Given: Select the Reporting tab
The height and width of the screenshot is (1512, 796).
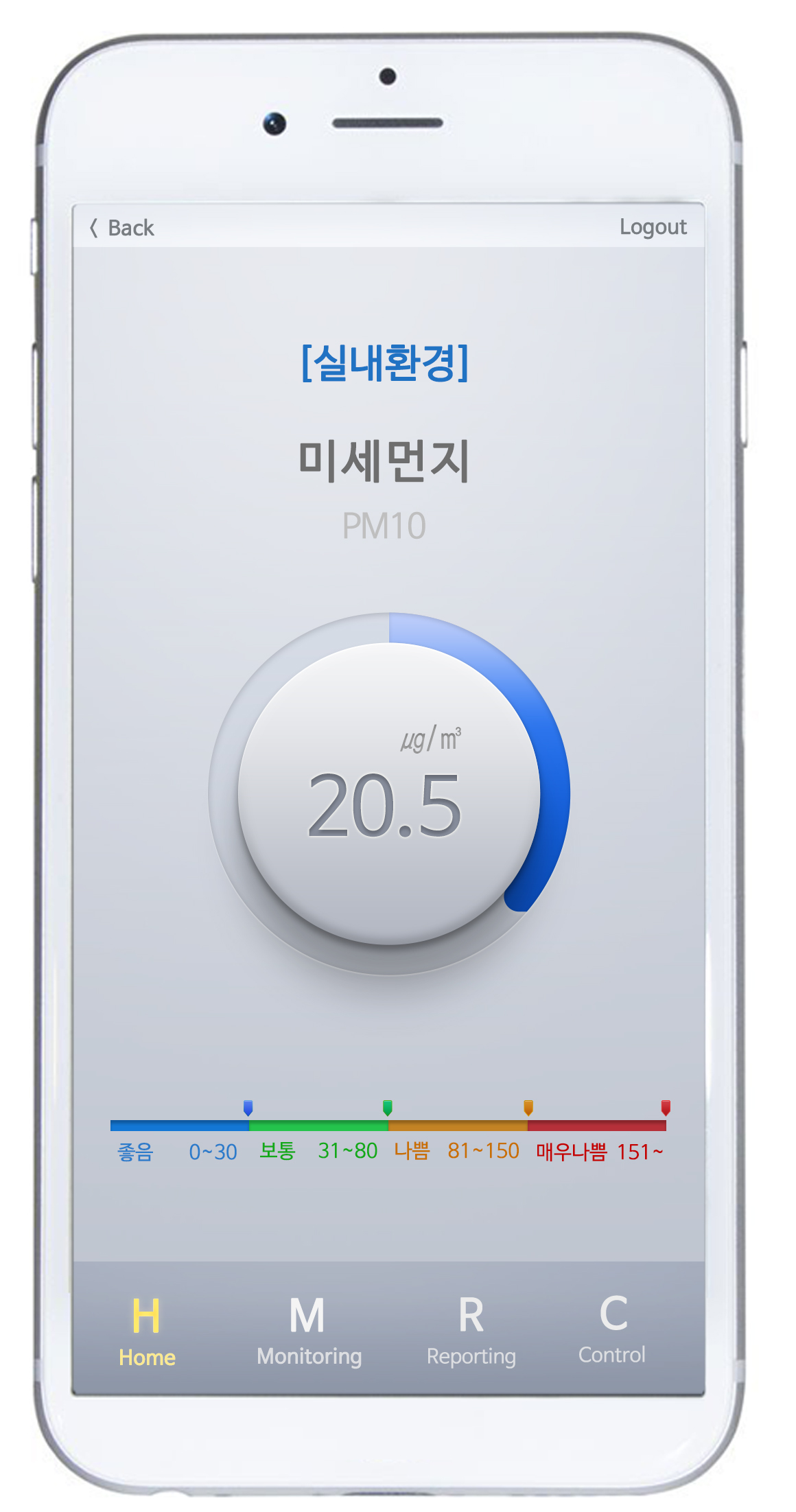Looking at the screenshot, I should [471, 1331].
